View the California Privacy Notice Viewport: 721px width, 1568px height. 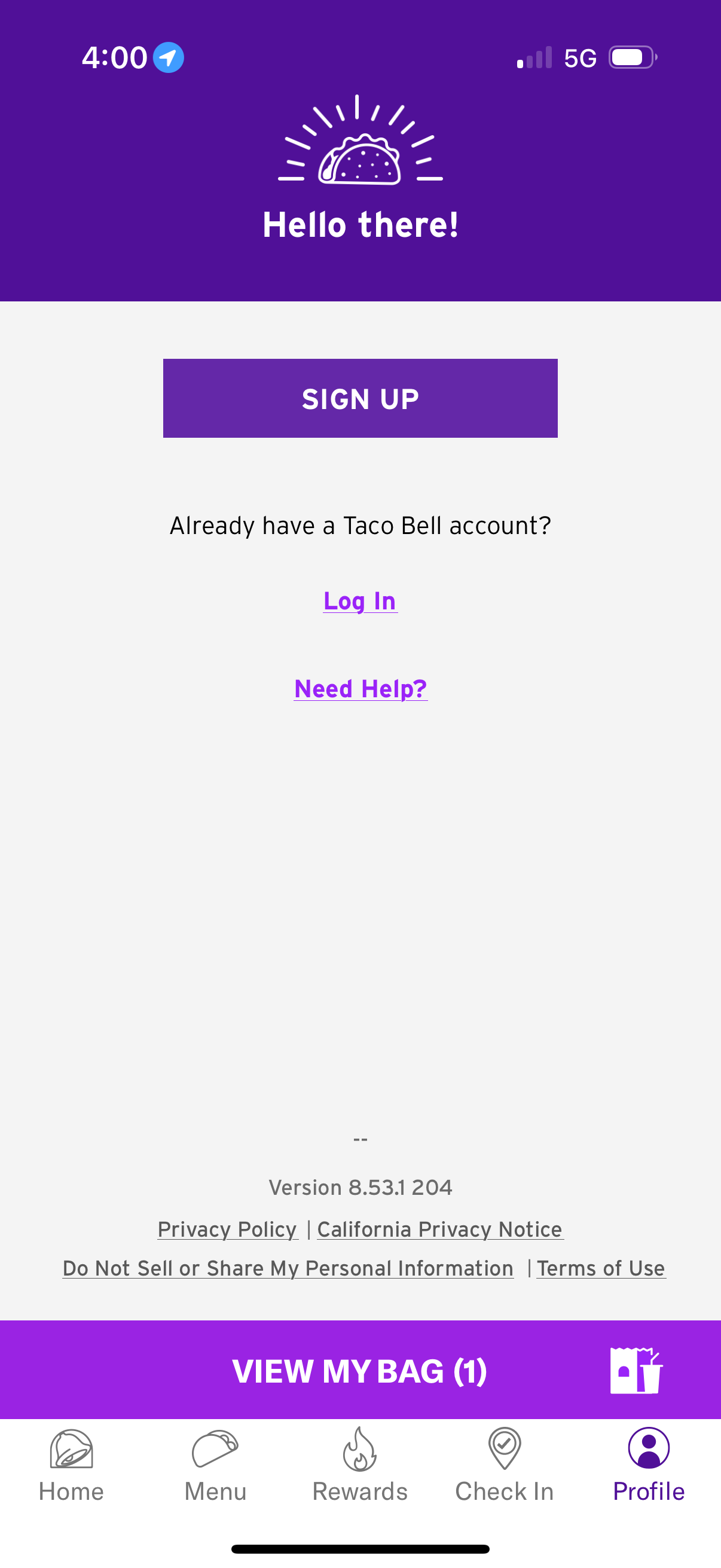pos(439,1229)
